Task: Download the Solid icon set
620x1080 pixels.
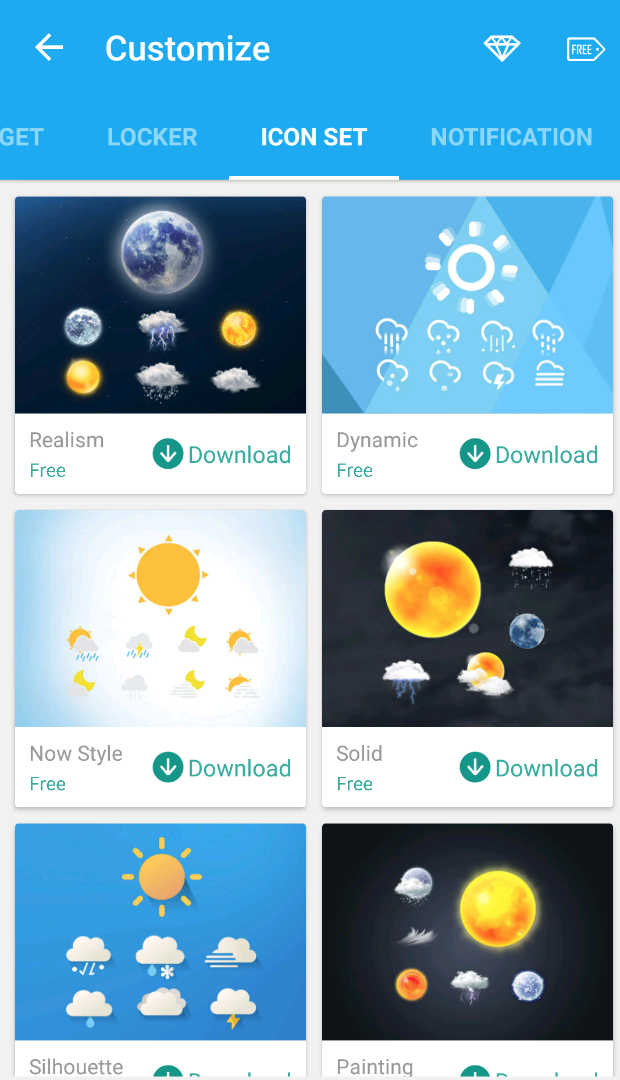Action: click(529, 768)
